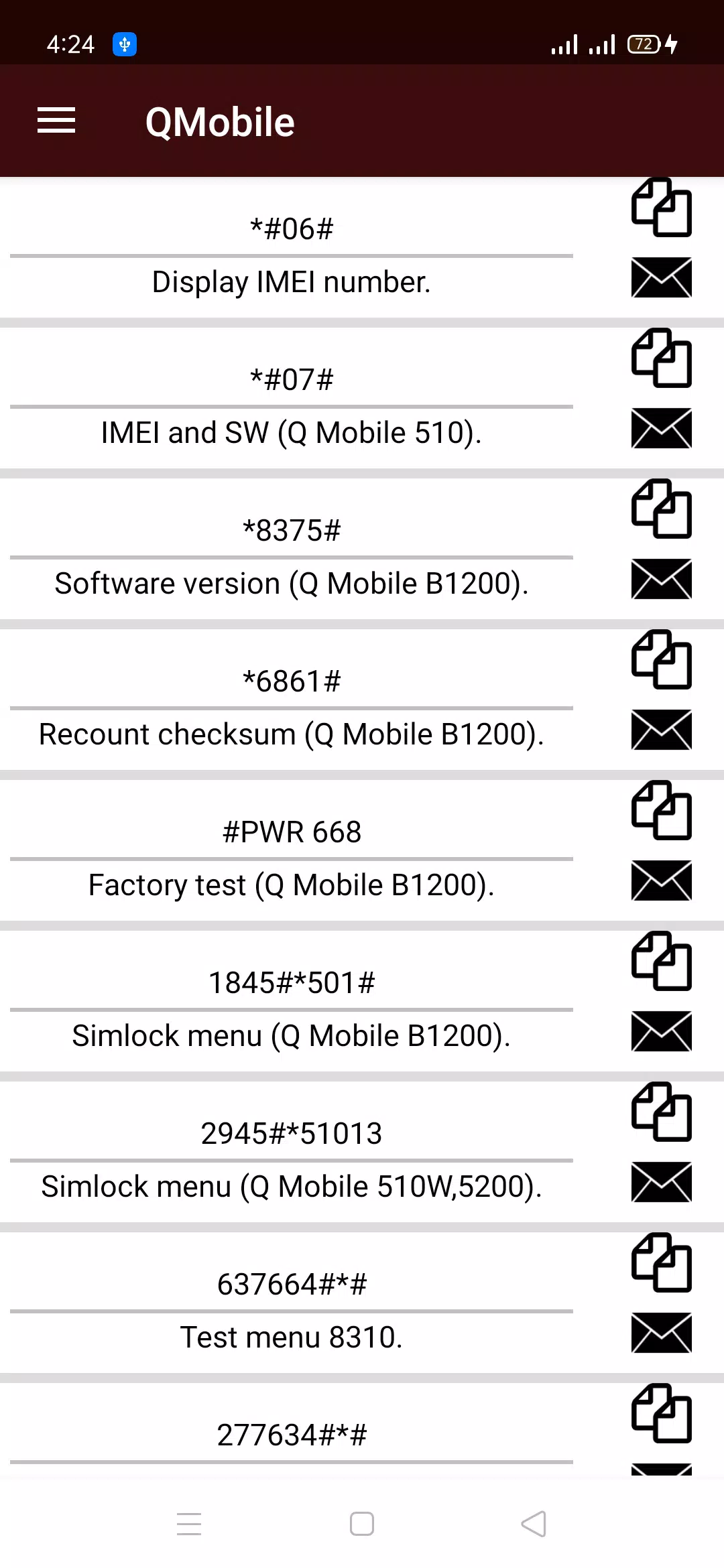Tap the Home navigation button
The width and height of the screenshot is (724, 1568).
pyautogui.click(x=362, y=1524)
